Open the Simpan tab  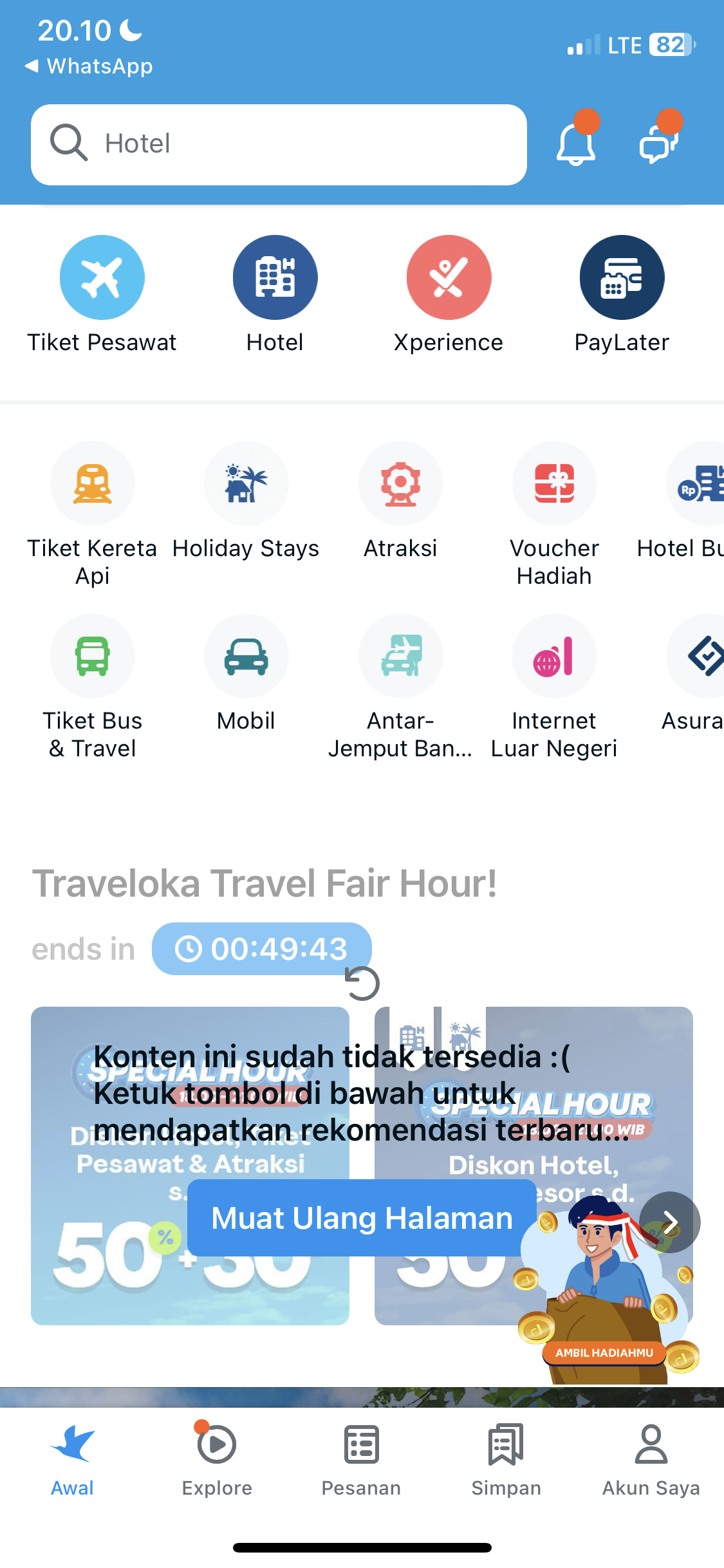pyautogui.click(x=506, y=1459)
